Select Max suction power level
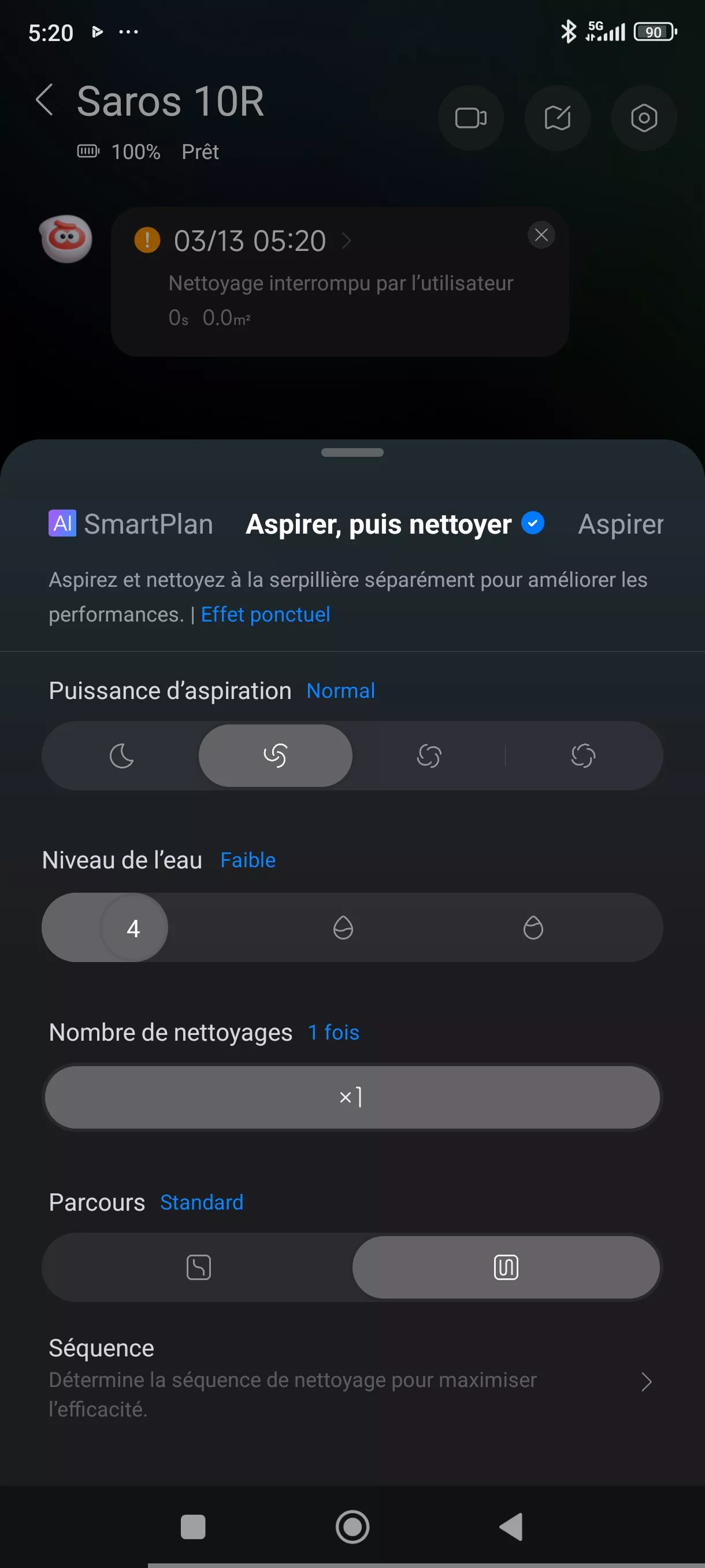Image resolution: width=705 pixels, height=1568 pixels. pyautogui.click(x=582, y=756)
